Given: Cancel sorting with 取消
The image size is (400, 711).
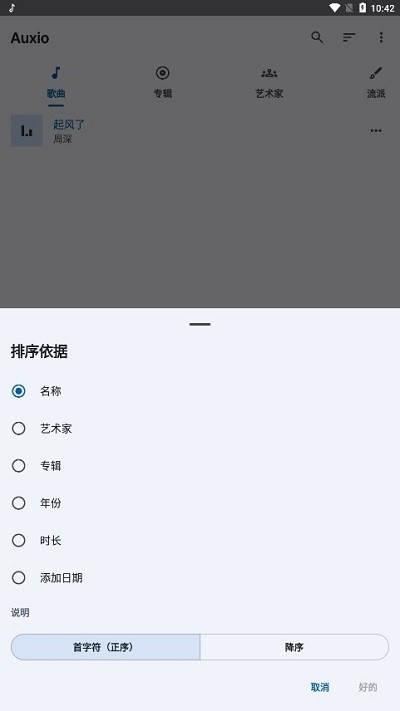Looking at the screenshot, I should point(320,687).
